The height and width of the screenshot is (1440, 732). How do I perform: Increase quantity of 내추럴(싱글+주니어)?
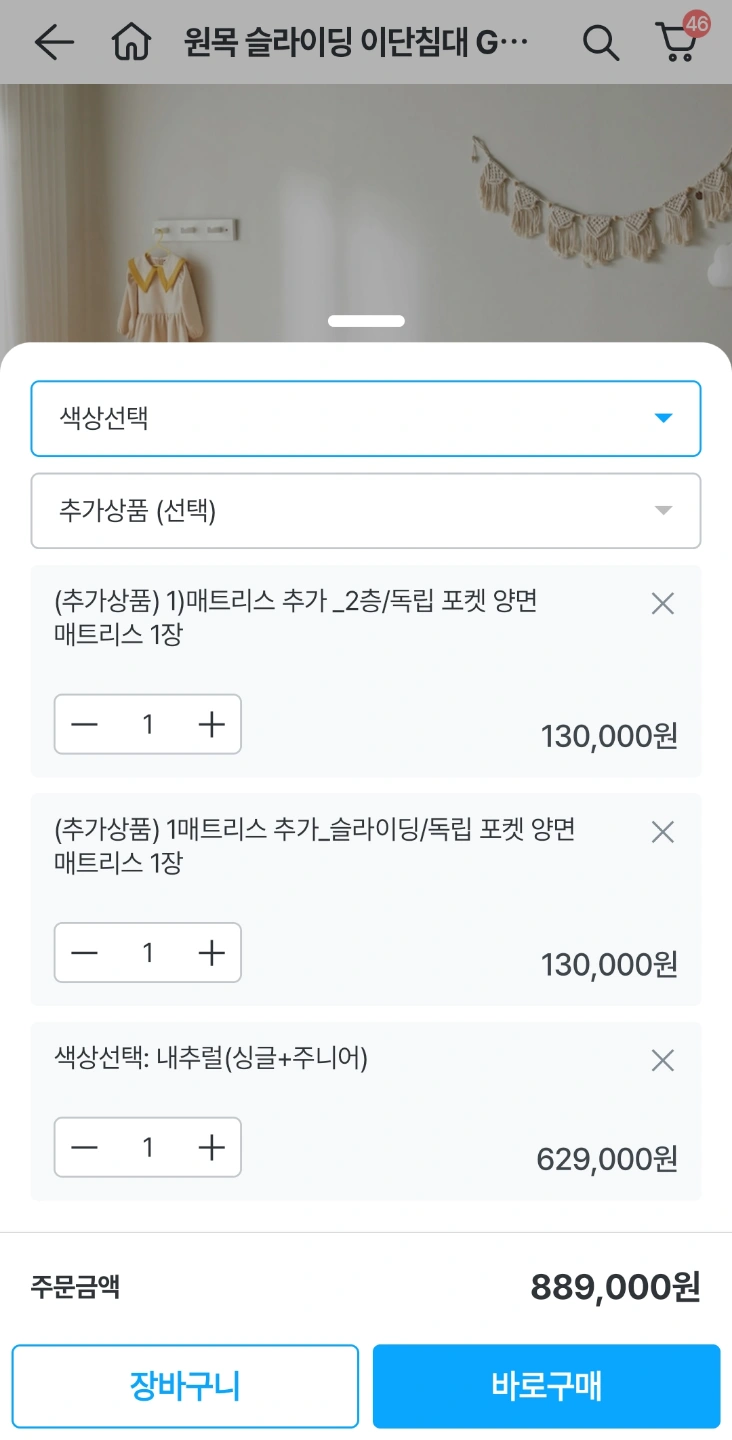coord(211,1147)
